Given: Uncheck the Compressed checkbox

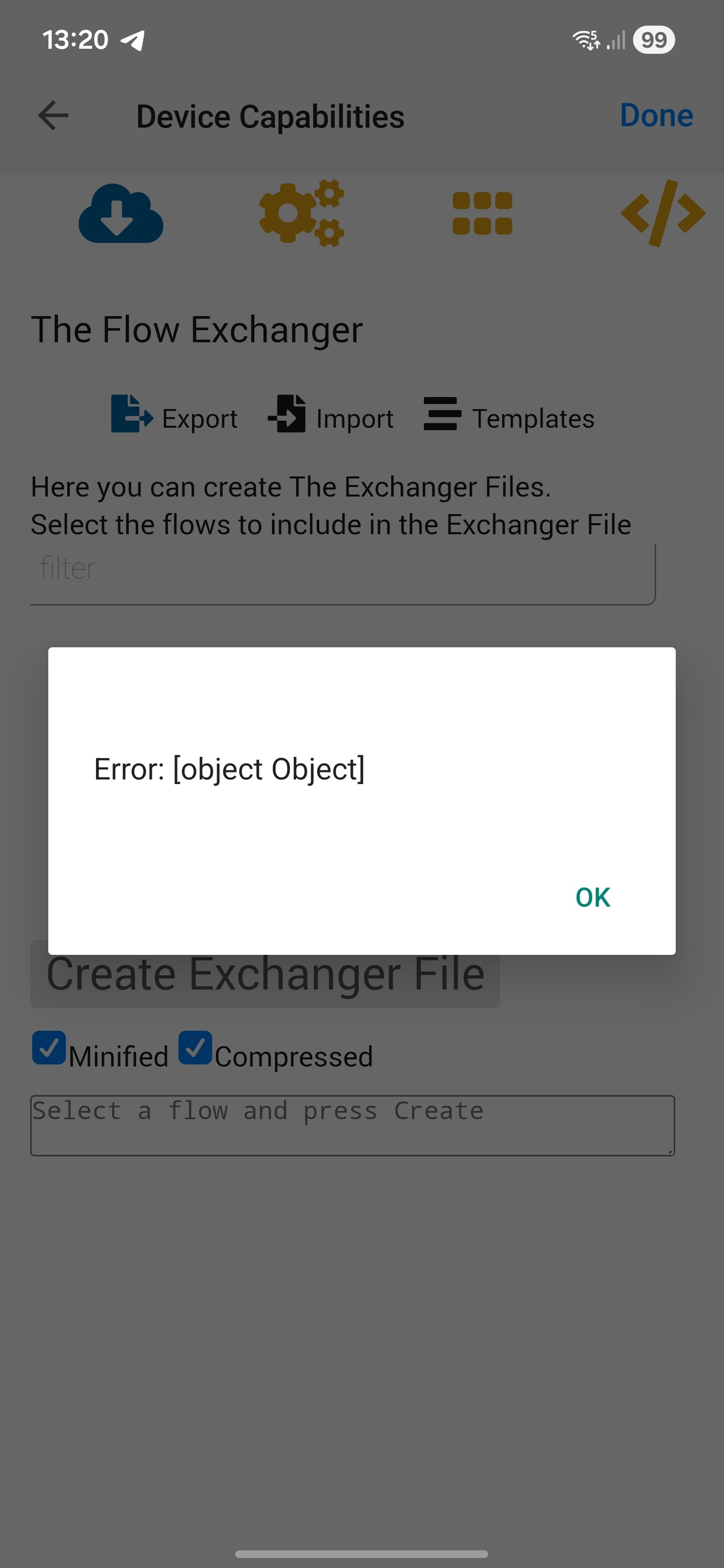Looking at the screenshot, I should click(196, 1047).
